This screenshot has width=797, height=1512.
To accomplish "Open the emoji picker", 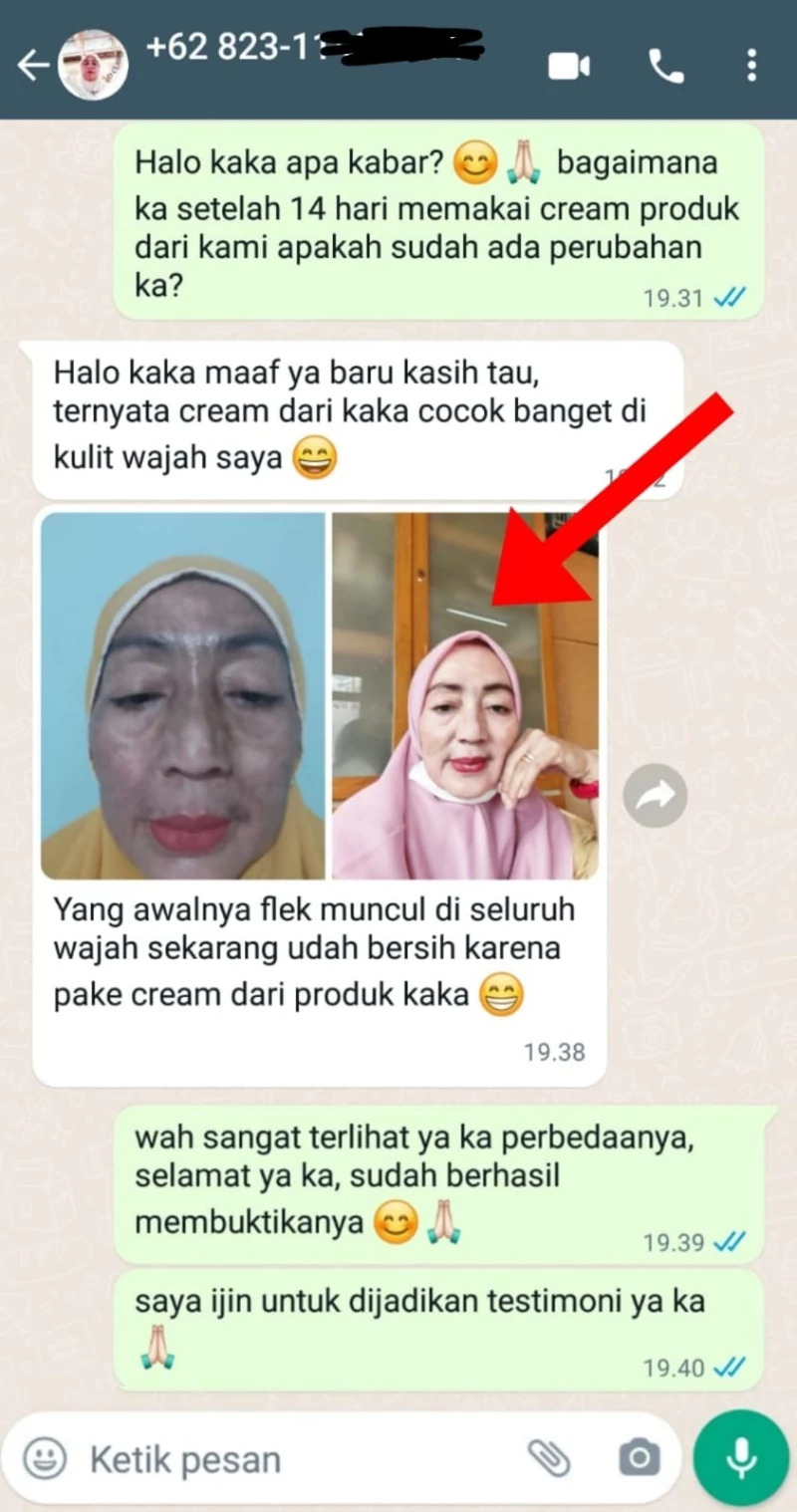I will point(44,1460).
